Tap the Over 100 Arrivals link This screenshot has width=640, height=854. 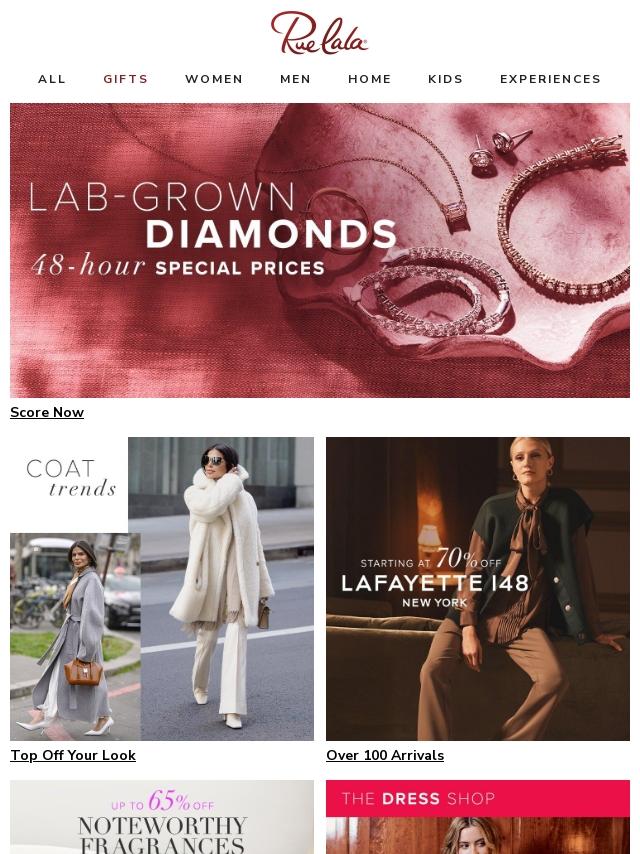385,756
